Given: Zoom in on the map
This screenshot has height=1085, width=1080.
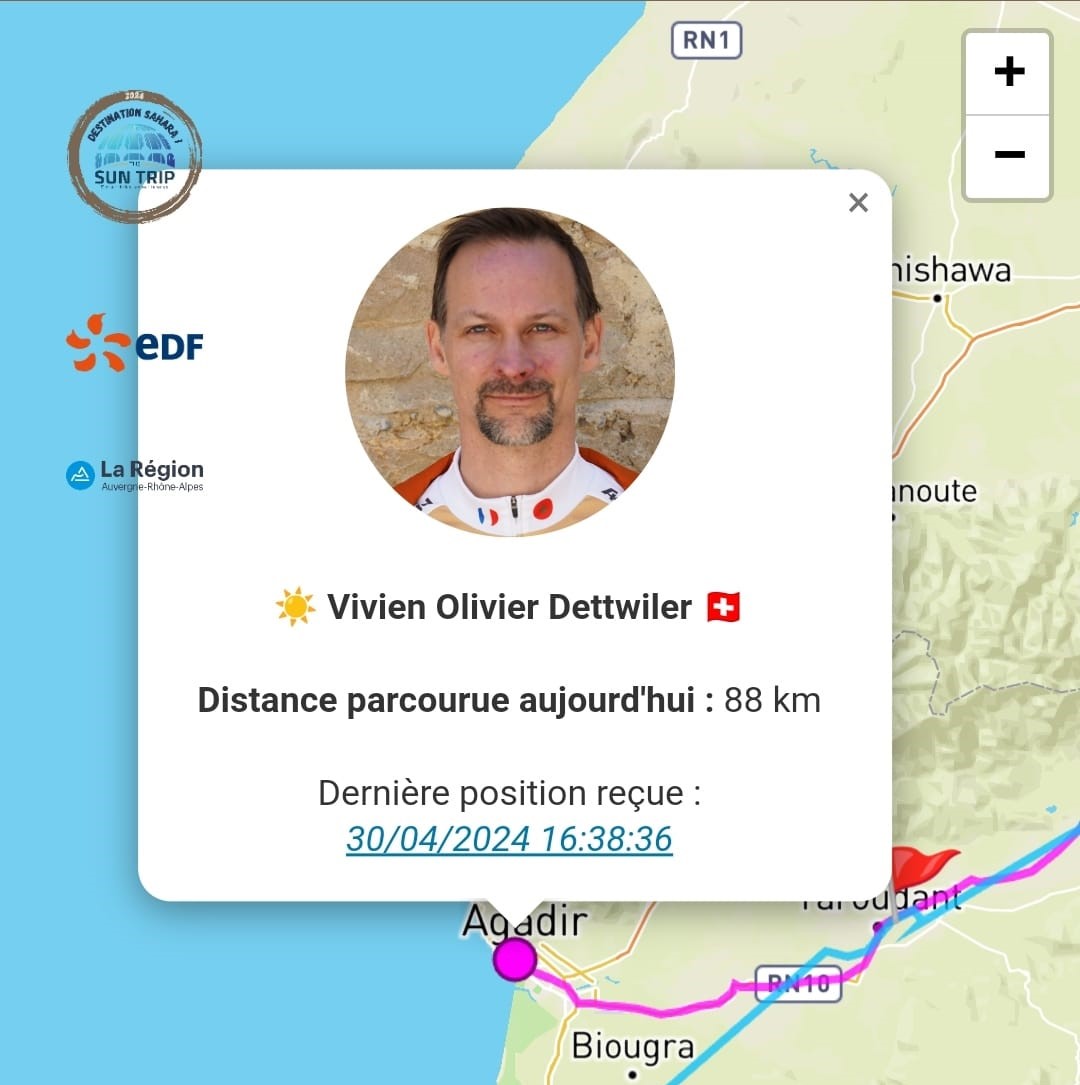Looking at the screenshot, I should pyautogui.click(x=1008, y=72).
